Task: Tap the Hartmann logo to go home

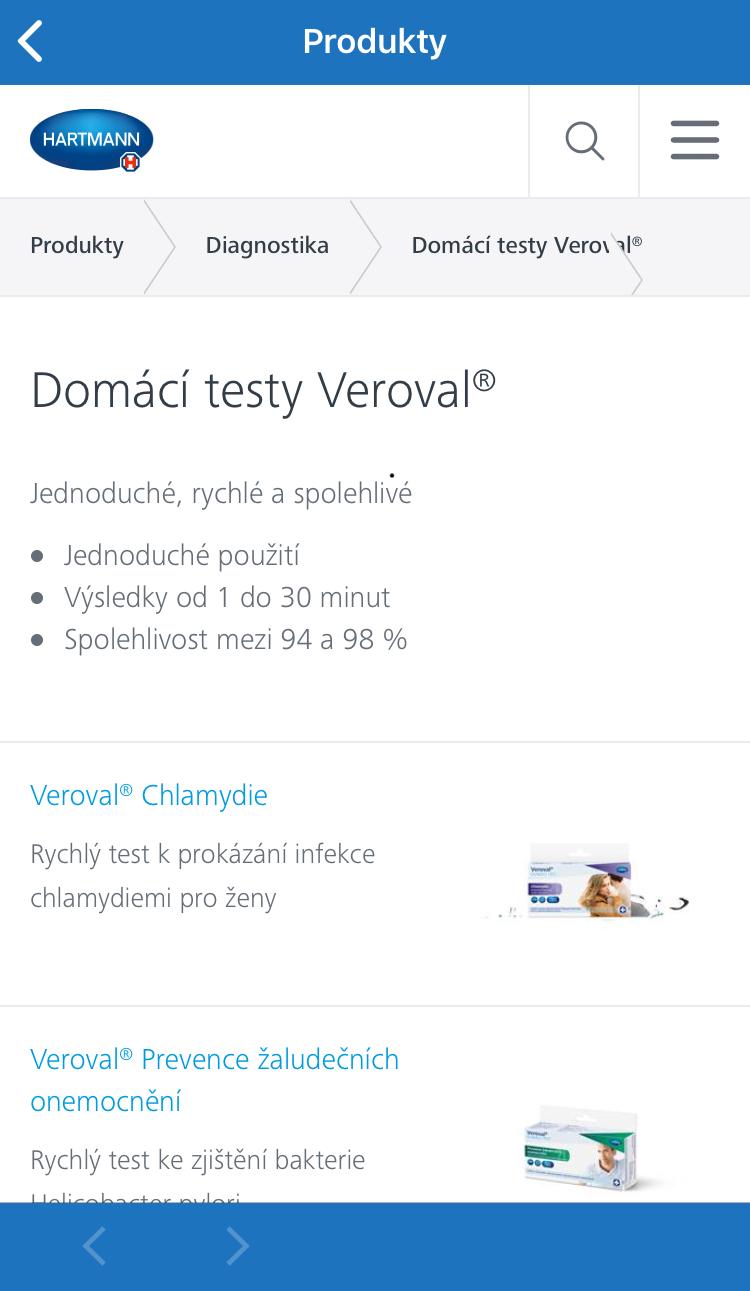Action: [91, 140]
